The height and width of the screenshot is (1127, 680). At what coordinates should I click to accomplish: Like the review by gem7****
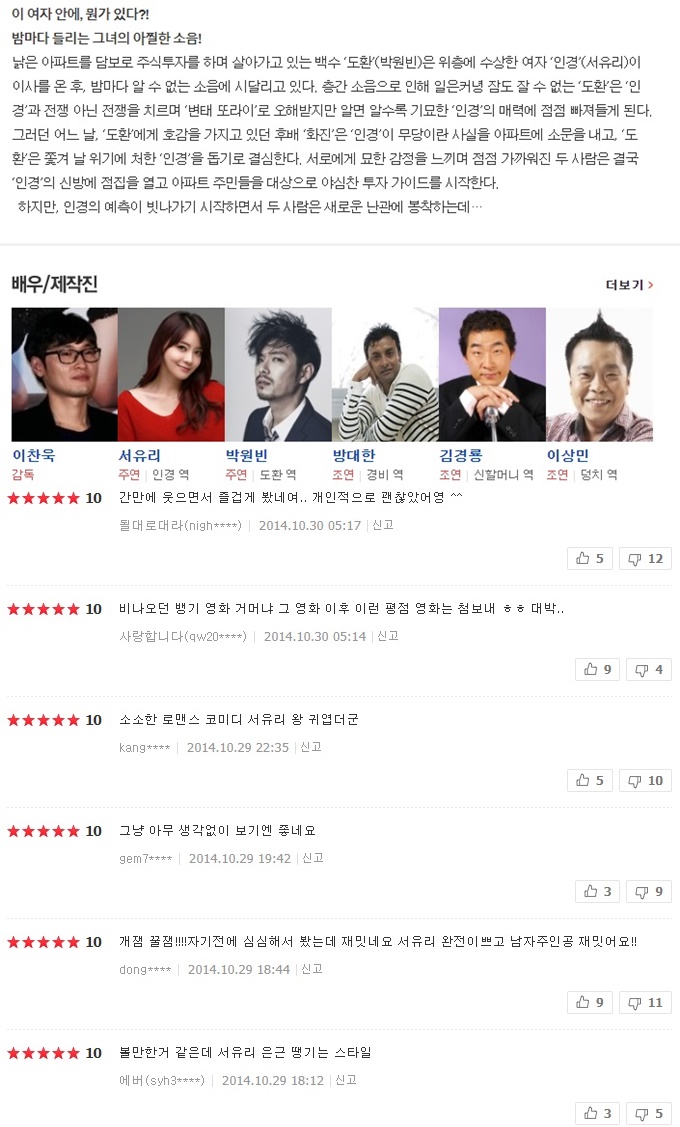[x=598, y=891]
